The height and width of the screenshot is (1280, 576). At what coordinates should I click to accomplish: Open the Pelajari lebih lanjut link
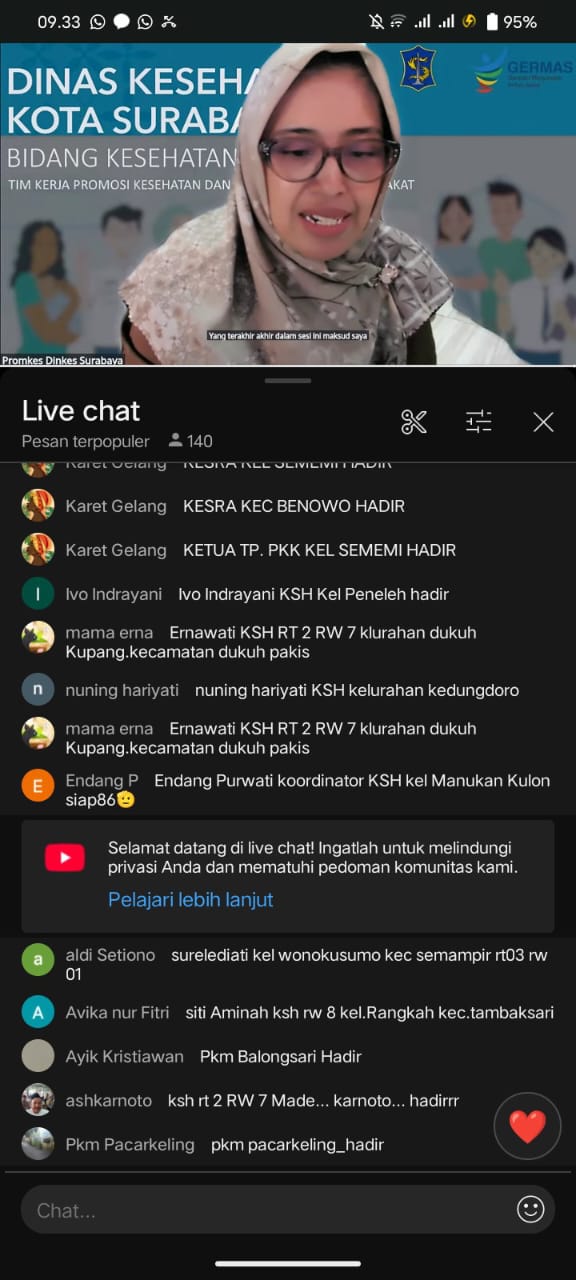tap(190, 899)
